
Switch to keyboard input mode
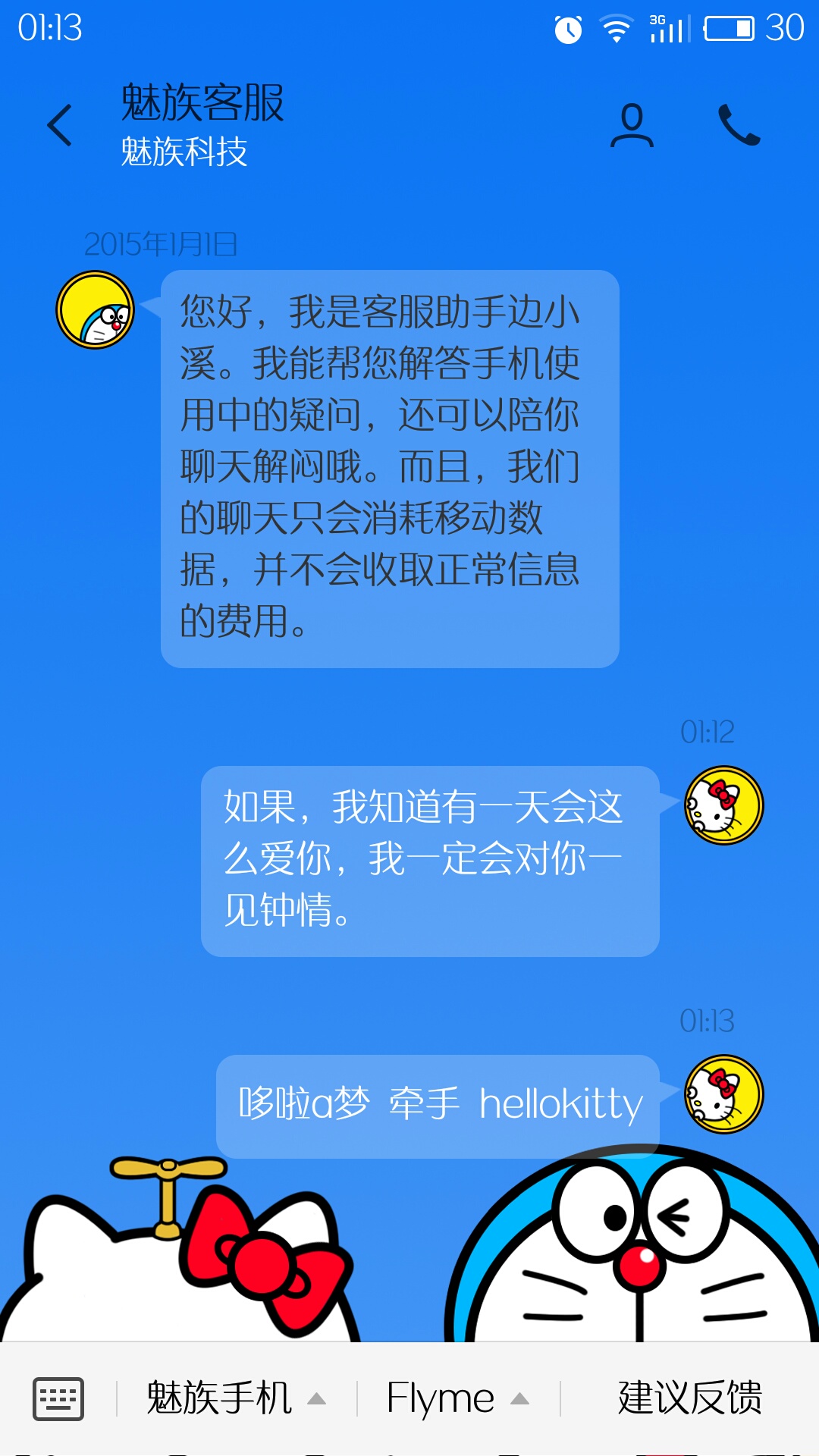click(58, 1398)
